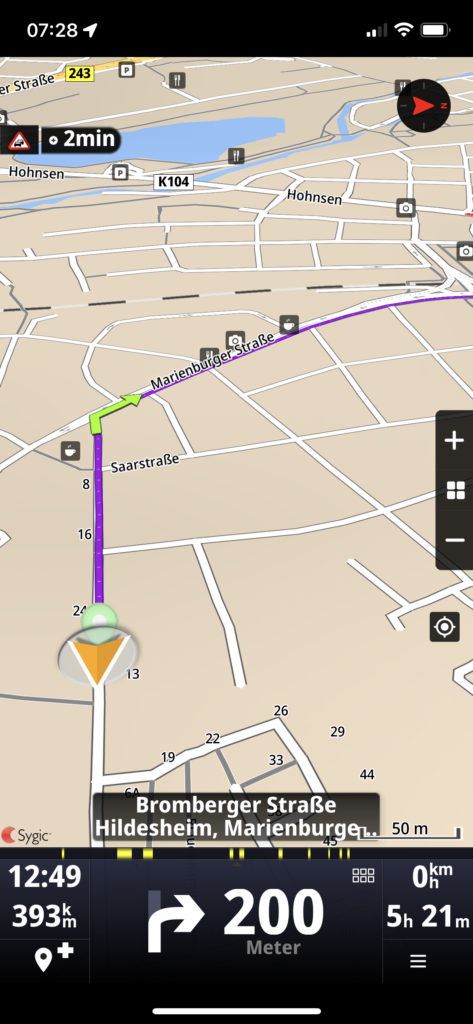Tap the arrival time and distance panel
Screen dimensions: 473x1024
pos(44,899)
